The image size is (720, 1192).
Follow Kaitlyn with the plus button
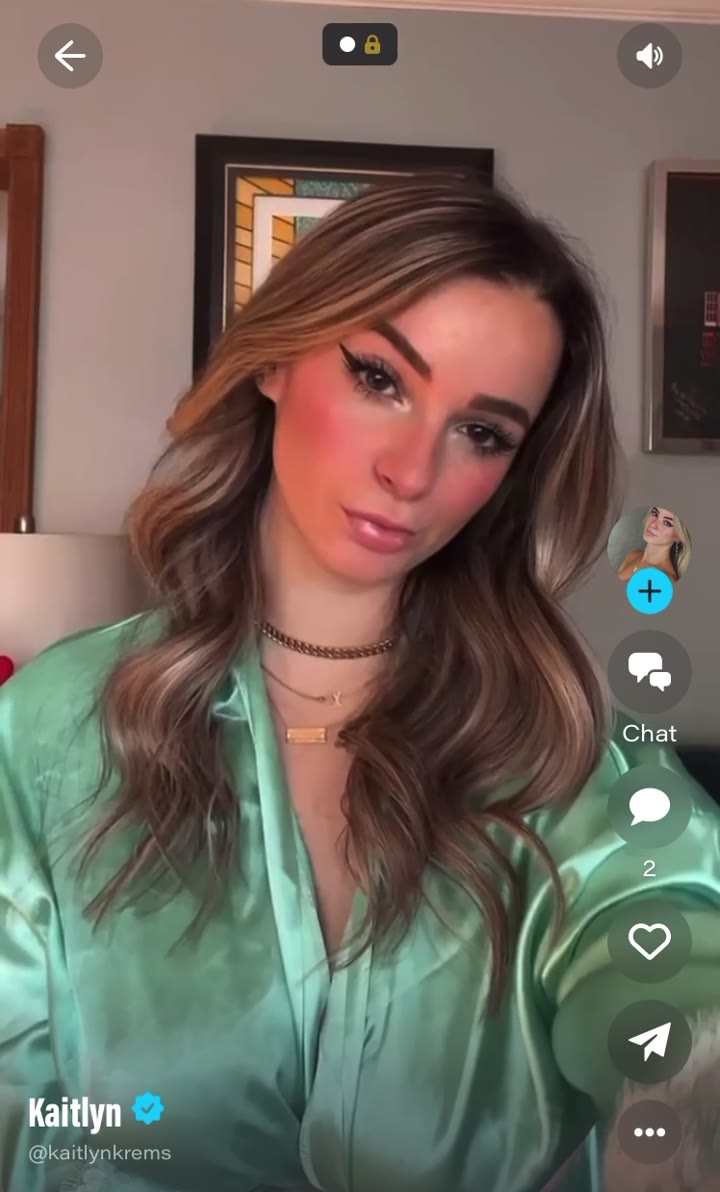[649, 592]
